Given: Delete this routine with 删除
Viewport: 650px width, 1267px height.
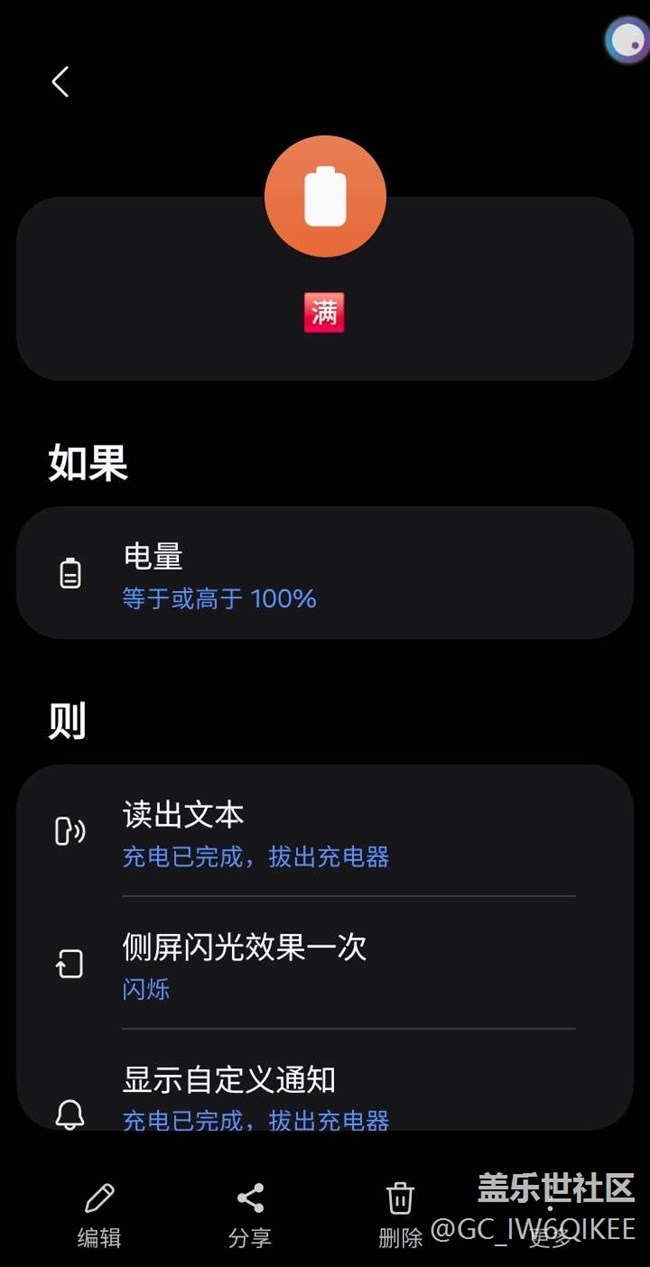Looking at the screenshot, I should click(400, 1214).
